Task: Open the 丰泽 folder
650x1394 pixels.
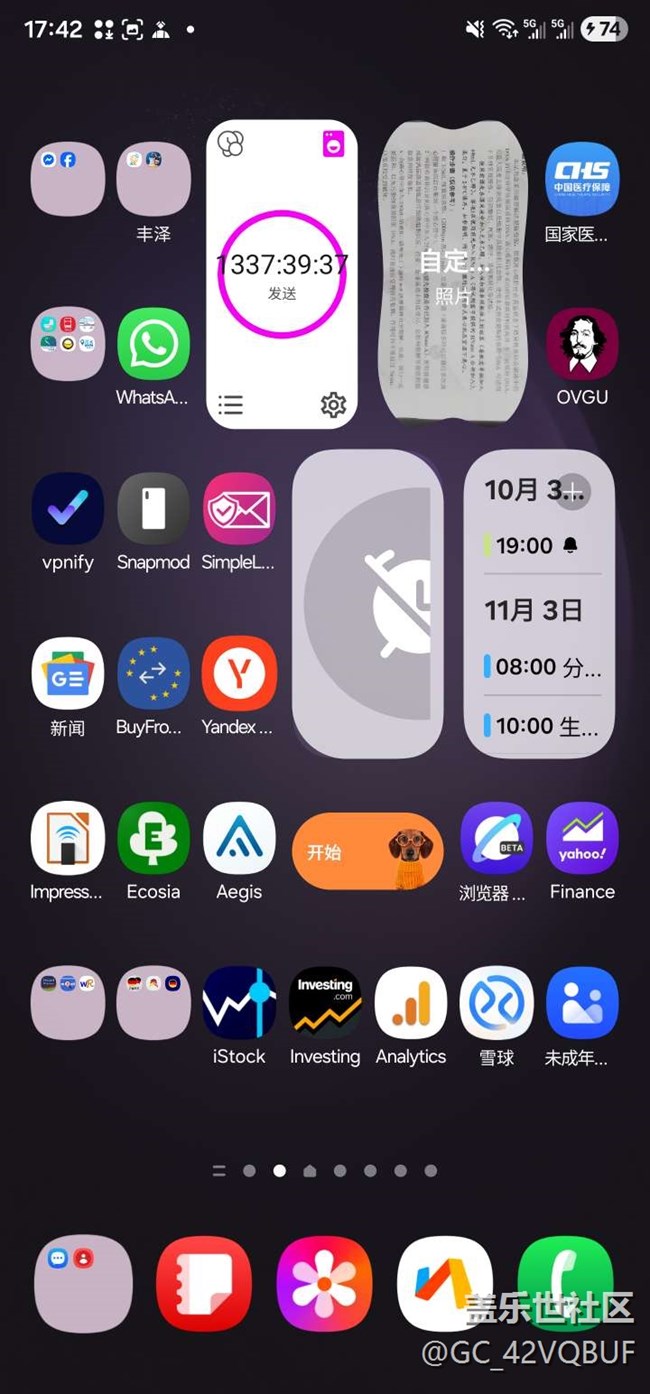Action: [153, 179]
